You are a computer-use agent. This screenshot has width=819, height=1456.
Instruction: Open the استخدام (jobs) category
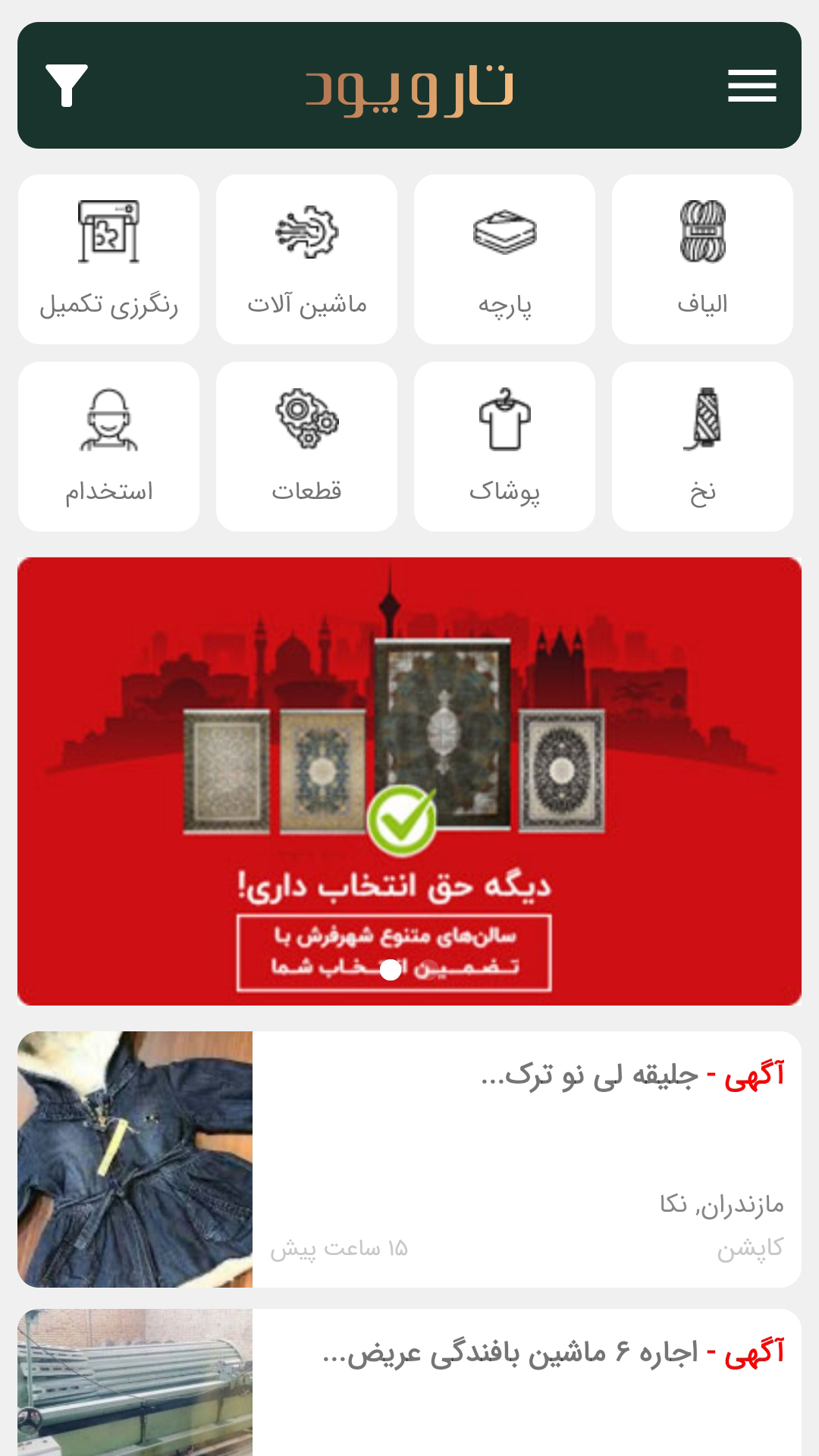[x=108, y=446]
